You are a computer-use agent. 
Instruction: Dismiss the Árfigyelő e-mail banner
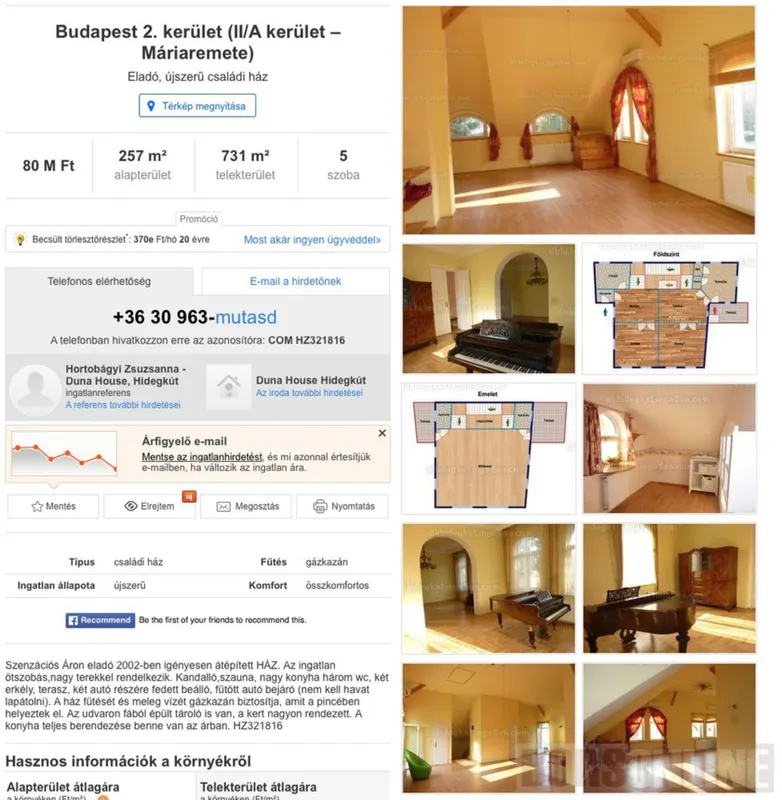pos(382,434)
